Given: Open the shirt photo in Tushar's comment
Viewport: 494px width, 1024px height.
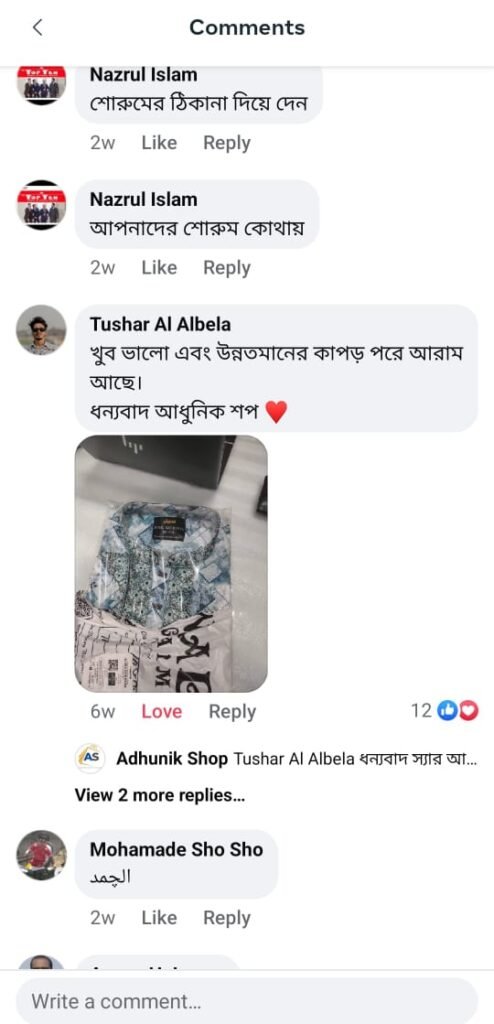Looking at the screenshot, I should click(x=171, y=564).
